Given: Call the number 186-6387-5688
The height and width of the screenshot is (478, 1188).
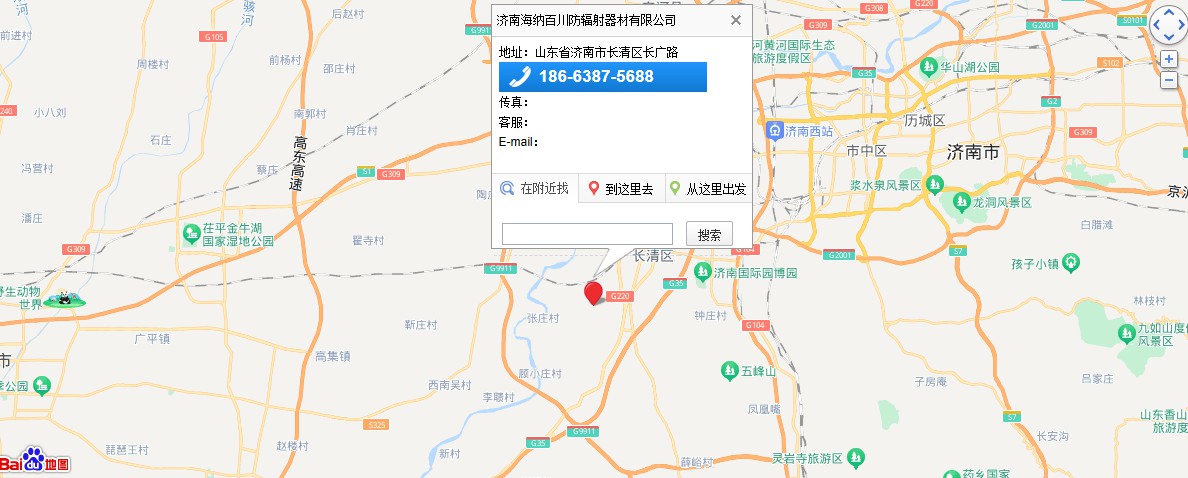Looking at the screenshot, I should click(x=602, y=77).
